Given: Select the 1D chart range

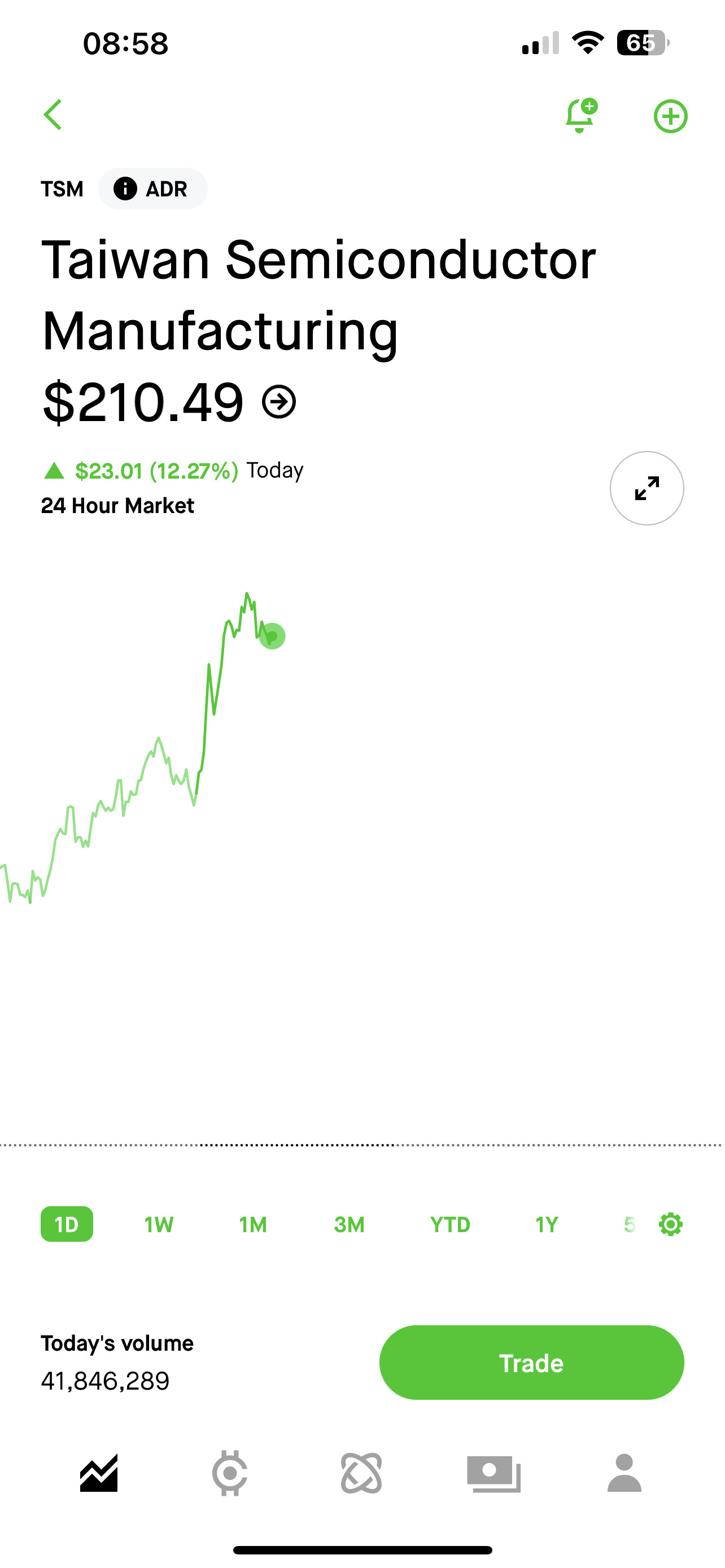Looking at the screenshot, I should coord(67,1224).
